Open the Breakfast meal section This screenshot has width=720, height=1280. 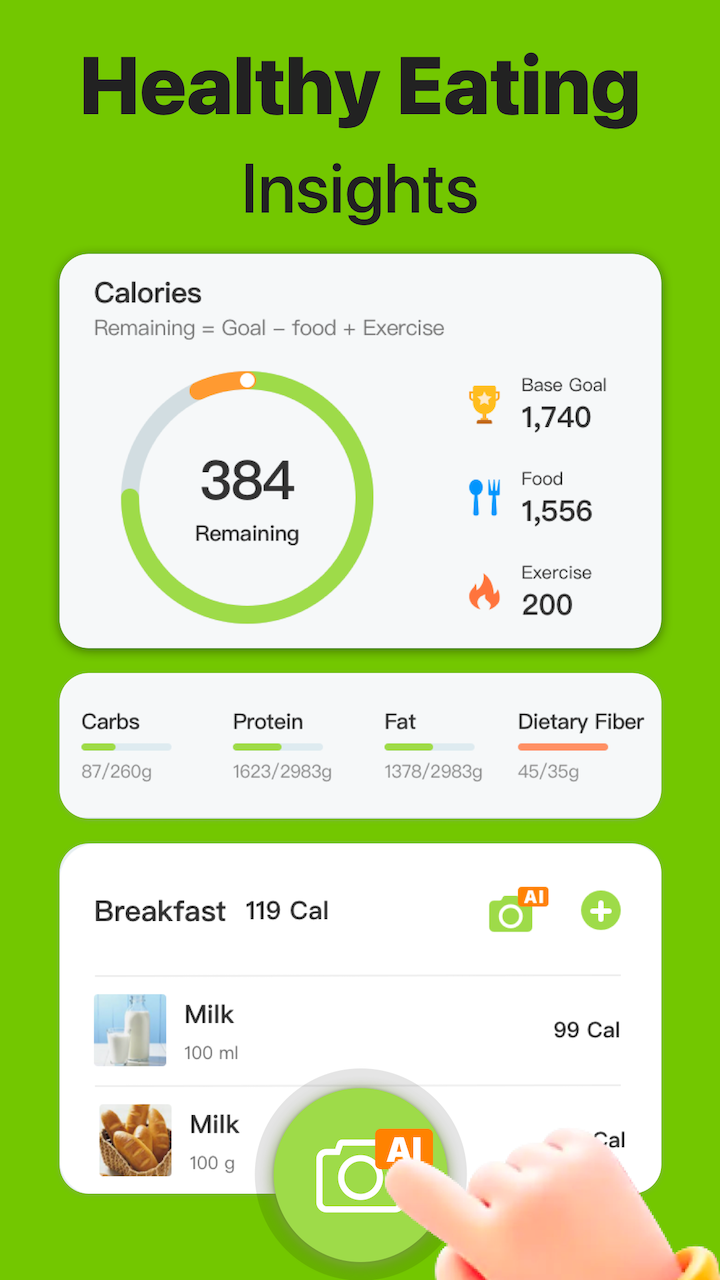tap(159, 911)
